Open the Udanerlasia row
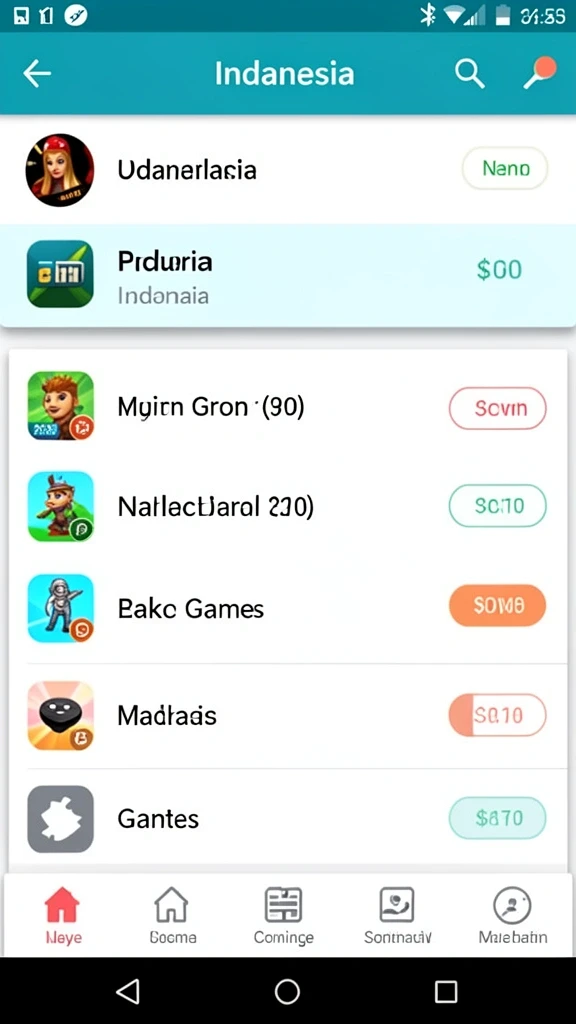The height and width of the screenshot is (1024, 576). 288,170
